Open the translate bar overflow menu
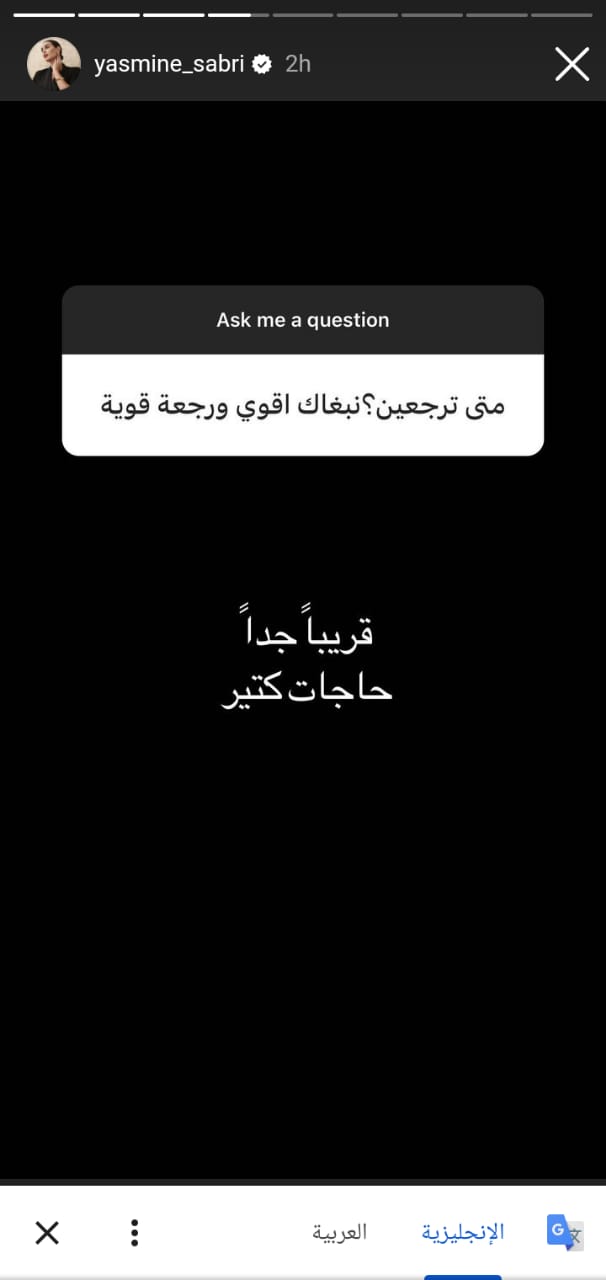The height and width of the screenshot is (1280, 606). (x=134, y=1232)
